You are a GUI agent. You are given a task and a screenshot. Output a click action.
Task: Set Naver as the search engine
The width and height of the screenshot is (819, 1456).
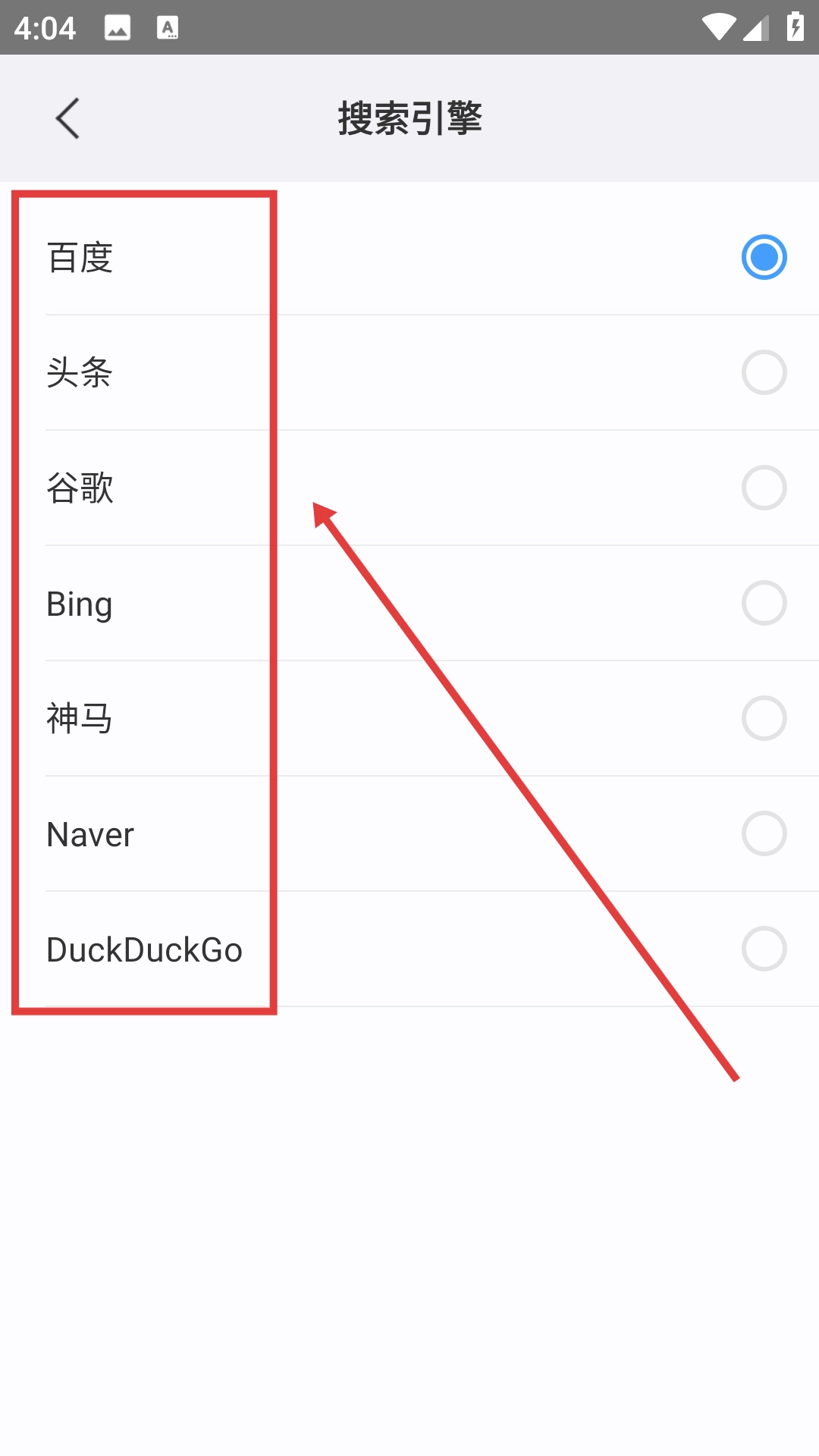pos(764,834)
